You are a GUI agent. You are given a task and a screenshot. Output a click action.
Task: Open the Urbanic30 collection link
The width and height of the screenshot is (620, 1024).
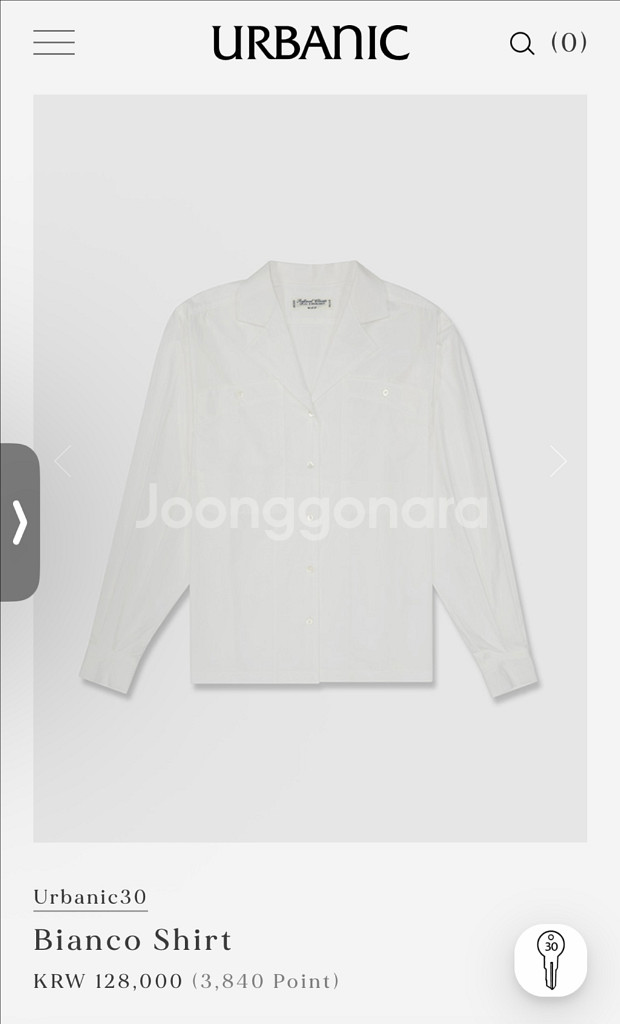tap(90, 896)
